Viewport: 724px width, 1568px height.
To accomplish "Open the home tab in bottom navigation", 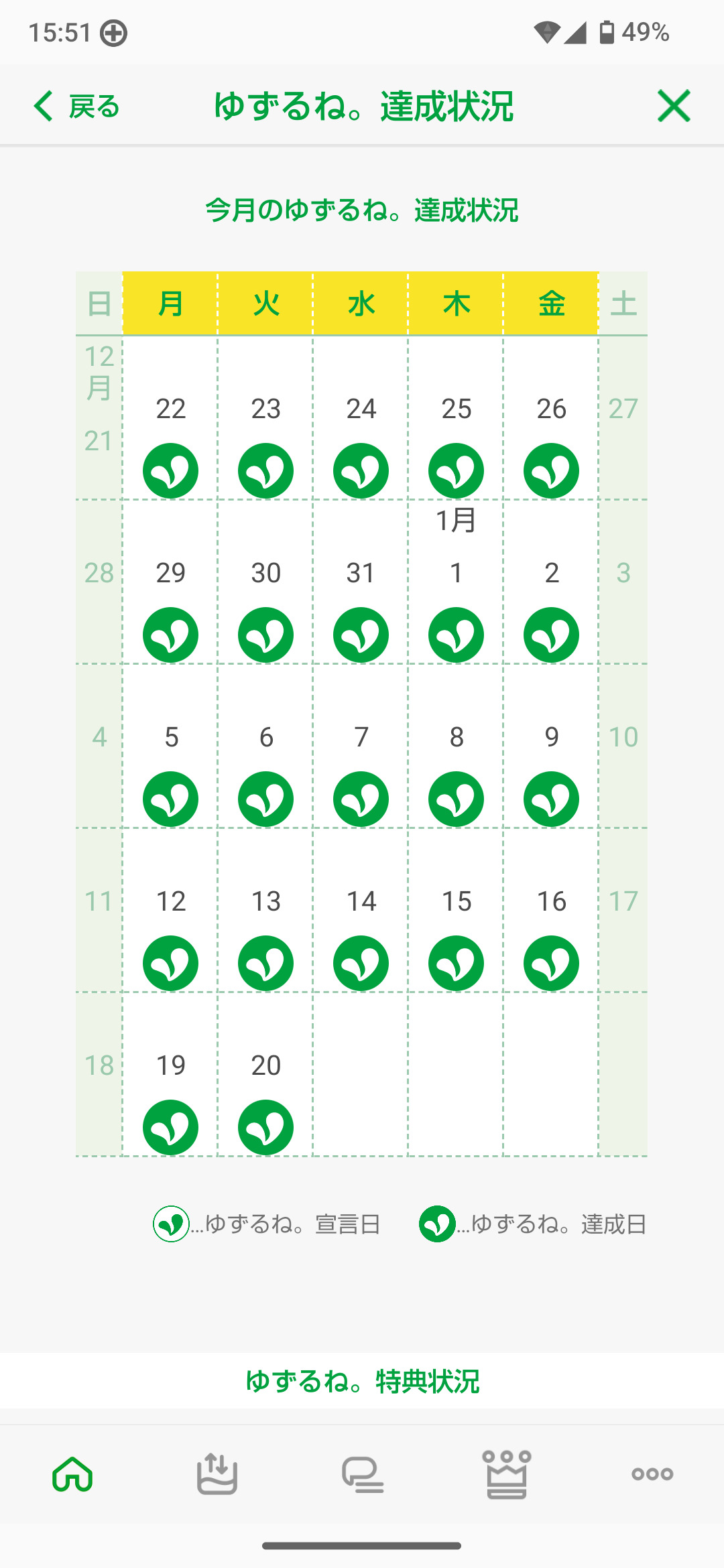I will (72, 1474).
